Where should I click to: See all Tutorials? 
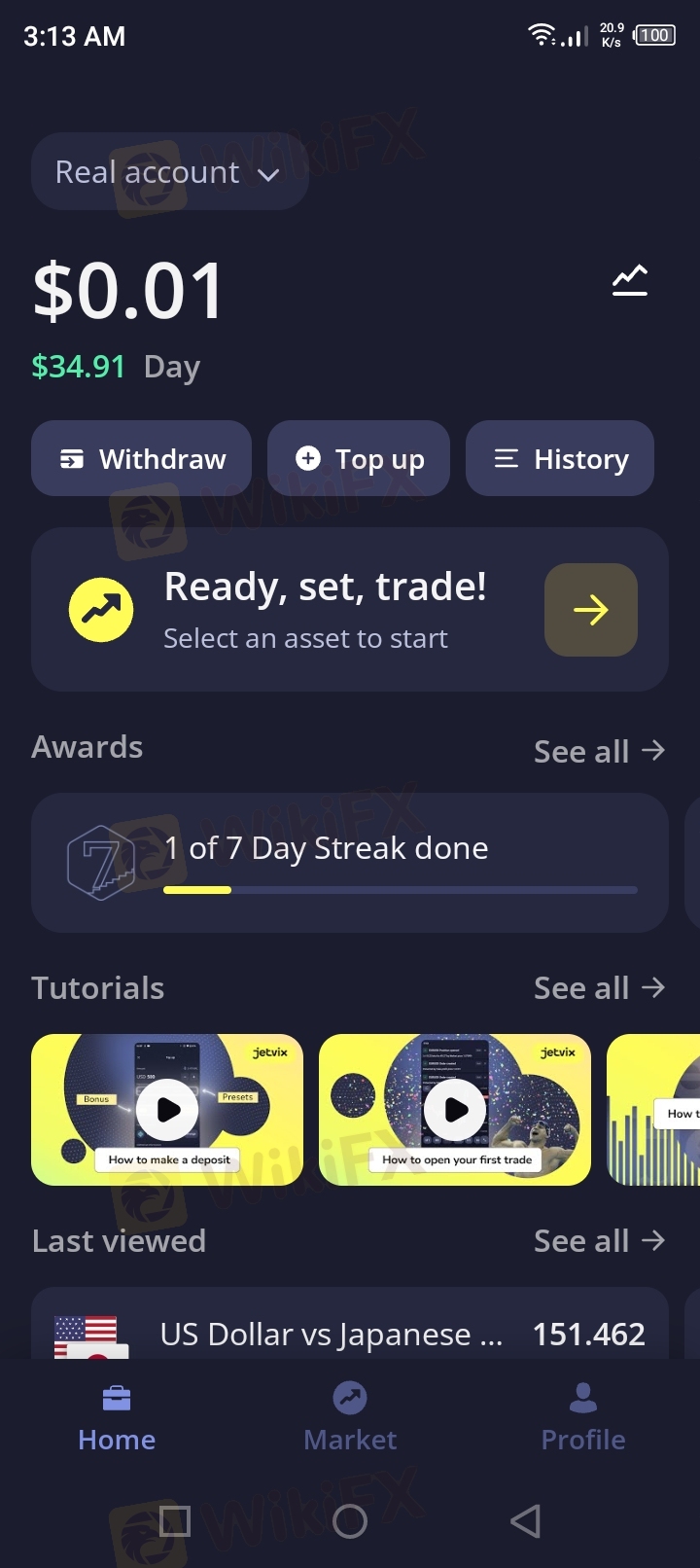pyautogui.click(x=599, y=988)
